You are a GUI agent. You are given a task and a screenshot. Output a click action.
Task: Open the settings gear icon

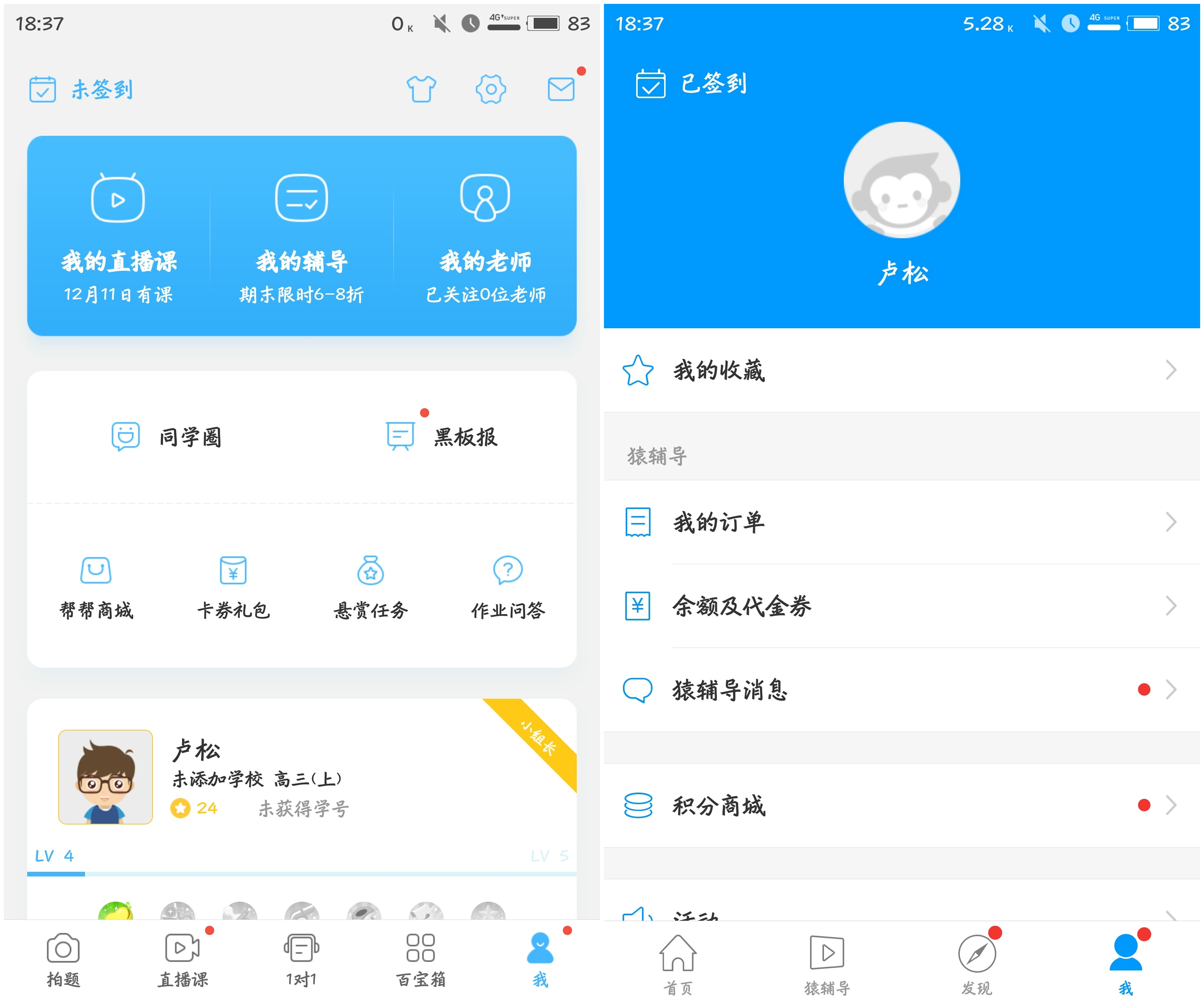click(x=491, y=89)
